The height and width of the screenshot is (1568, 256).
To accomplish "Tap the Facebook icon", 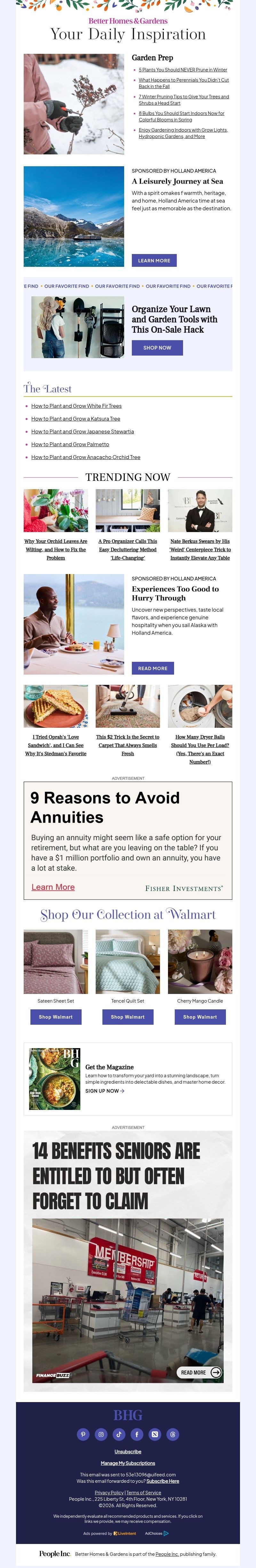I will click(137, 1434).
